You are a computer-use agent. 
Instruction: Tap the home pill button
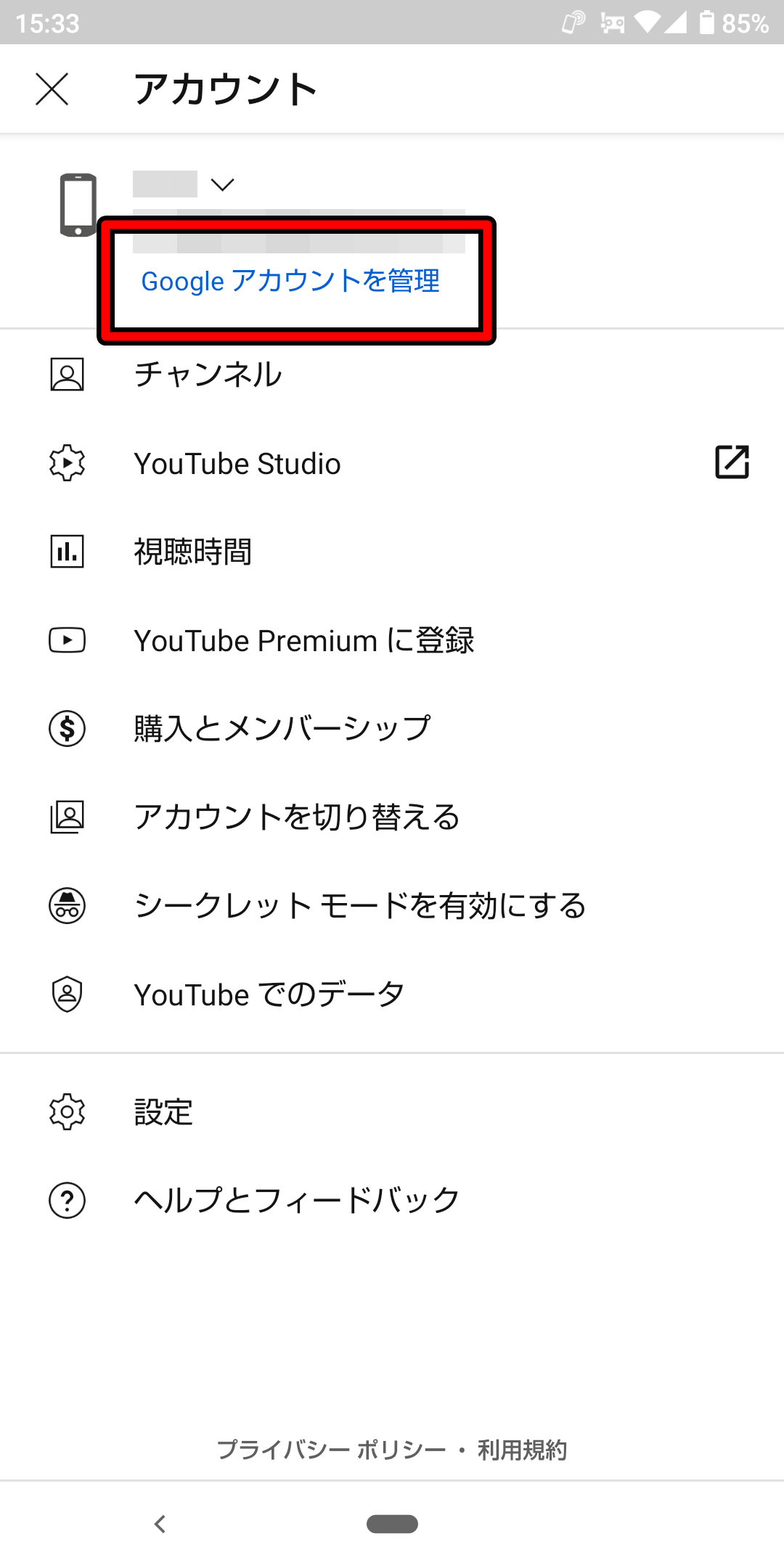point(392,1524)
